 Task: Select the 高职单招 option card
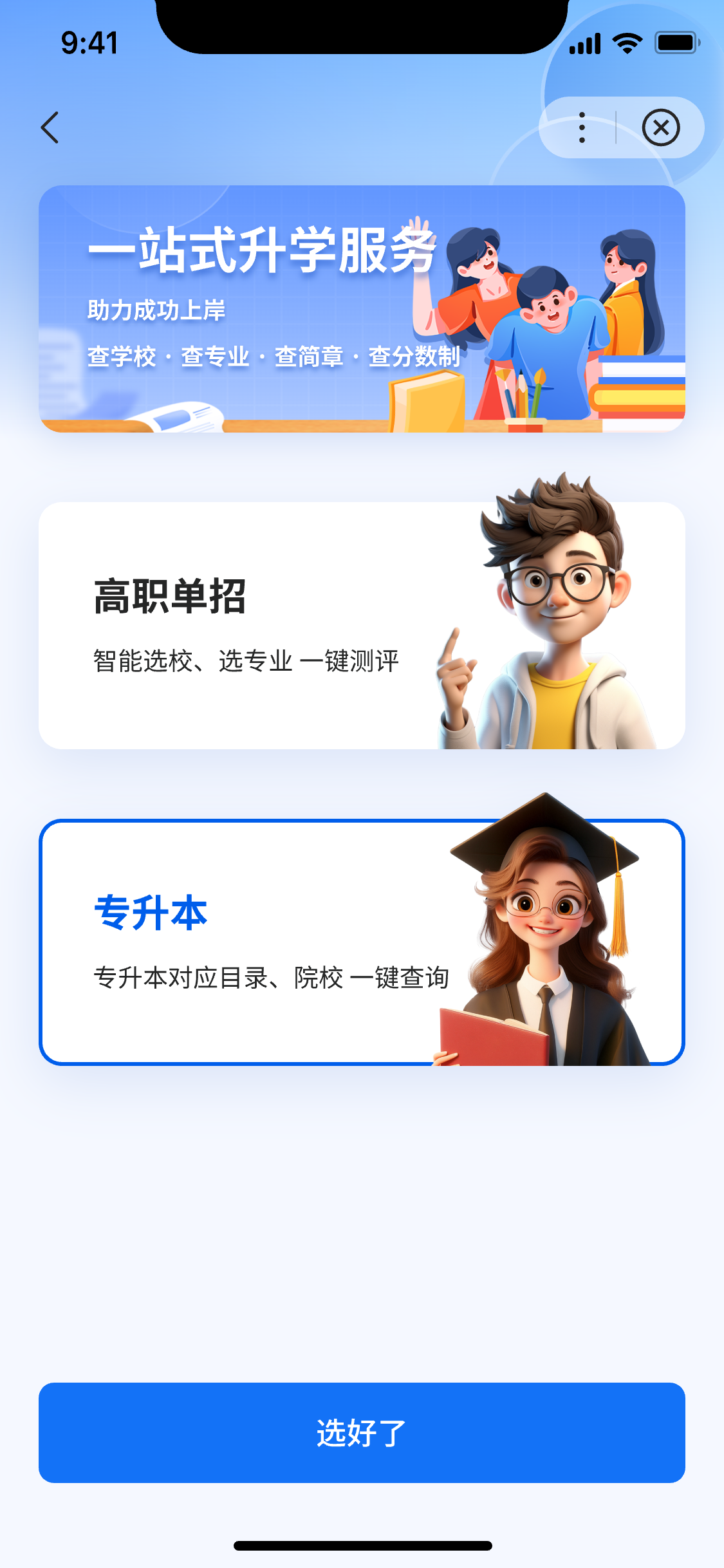362,626
